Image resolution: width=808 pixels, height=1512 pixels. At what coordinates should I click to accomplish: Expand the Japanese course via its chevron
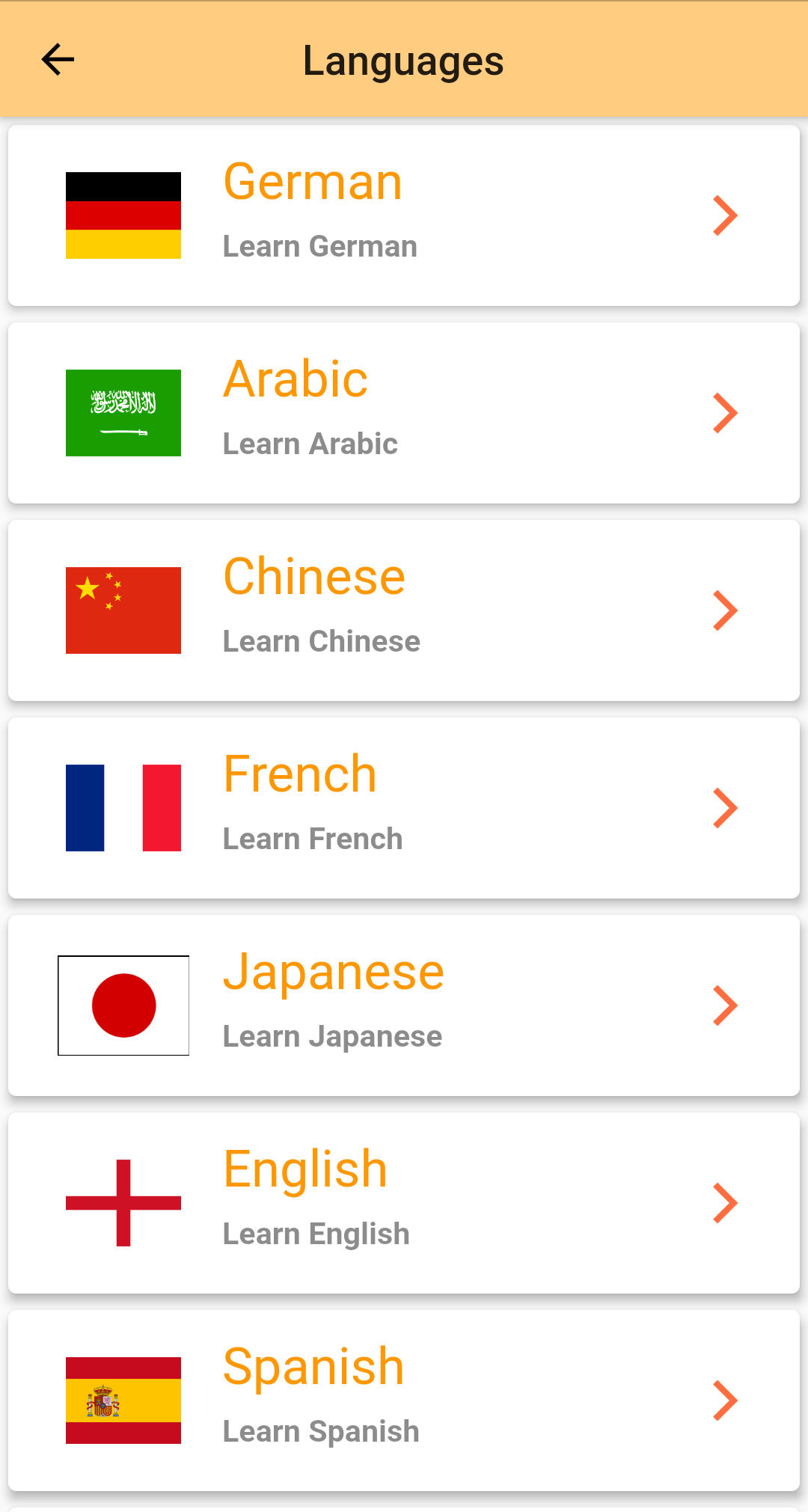(723, 1006)
